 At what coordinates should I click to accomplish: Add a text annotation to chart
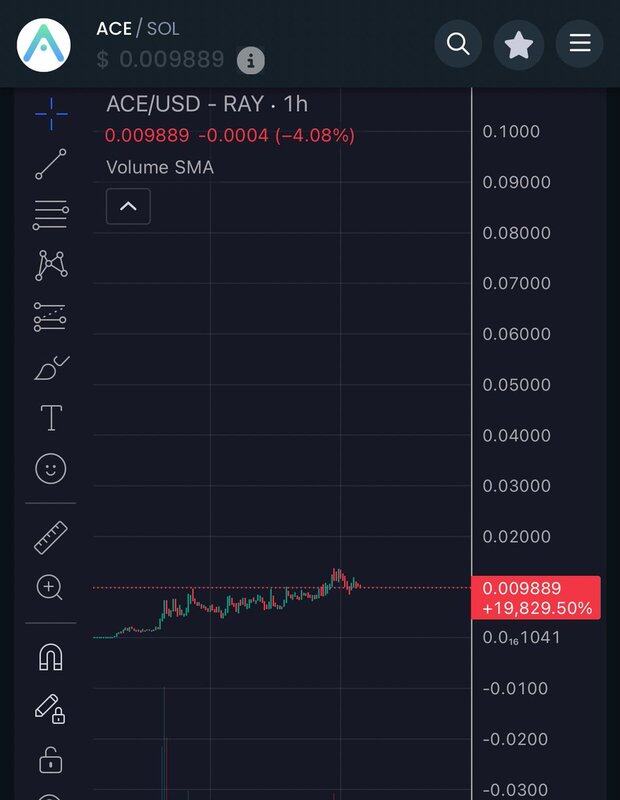click(51, 418)
